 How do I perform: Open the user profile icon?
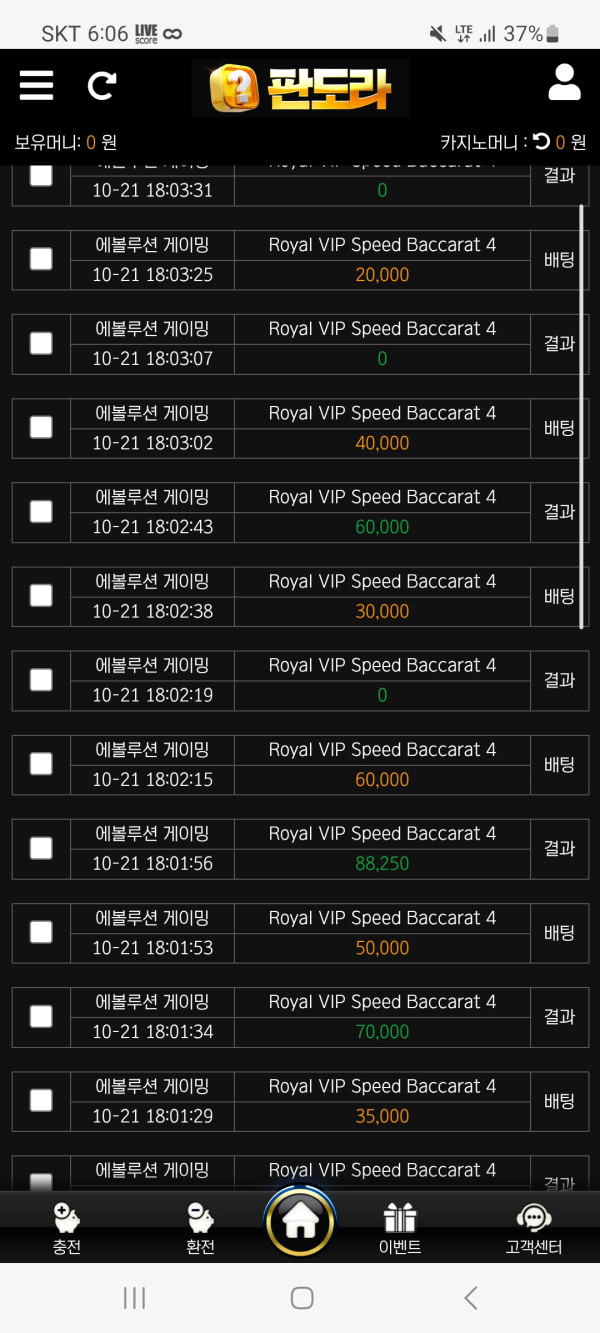pyautogui.click(x=564, y=83)
